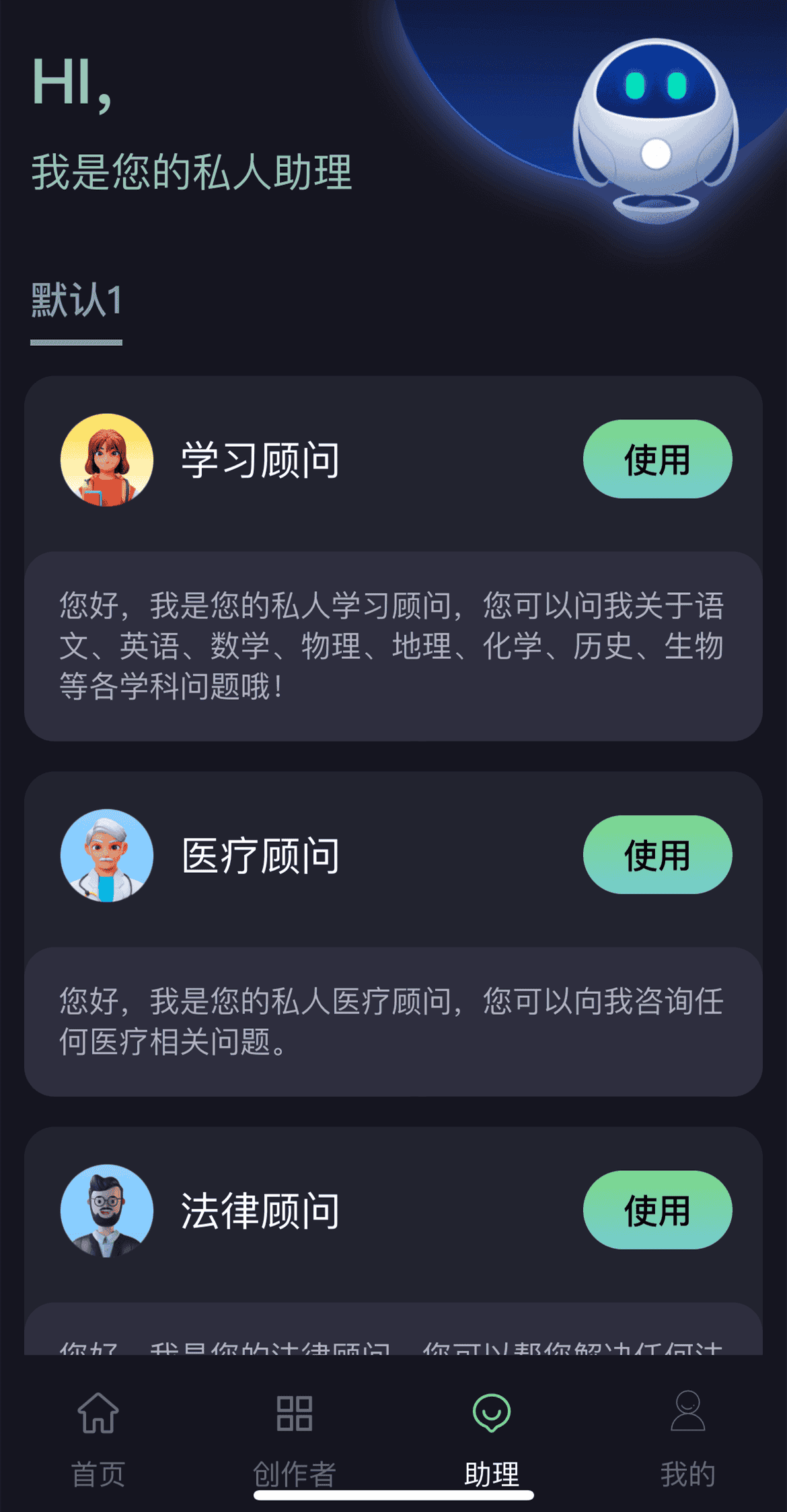Open the 我的 profile tab
787x1512 pixels.
(x=687, y=1437)
